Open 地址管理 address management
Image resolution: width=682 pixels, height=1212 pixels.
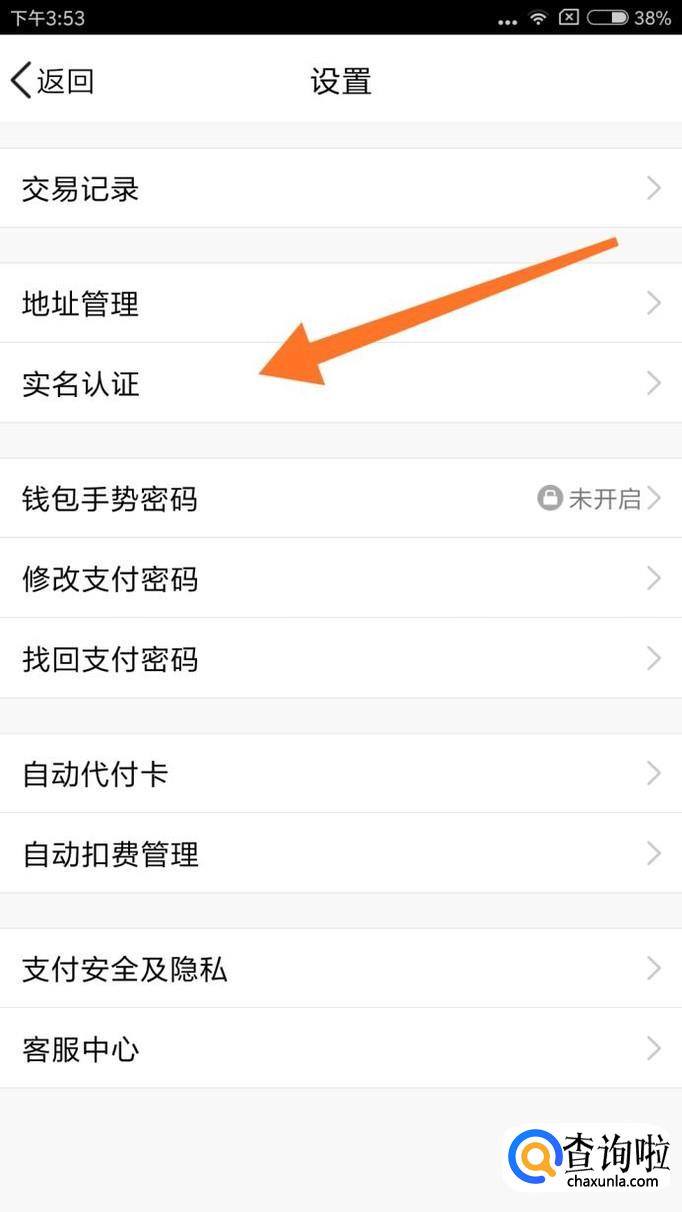coord(341,303)
